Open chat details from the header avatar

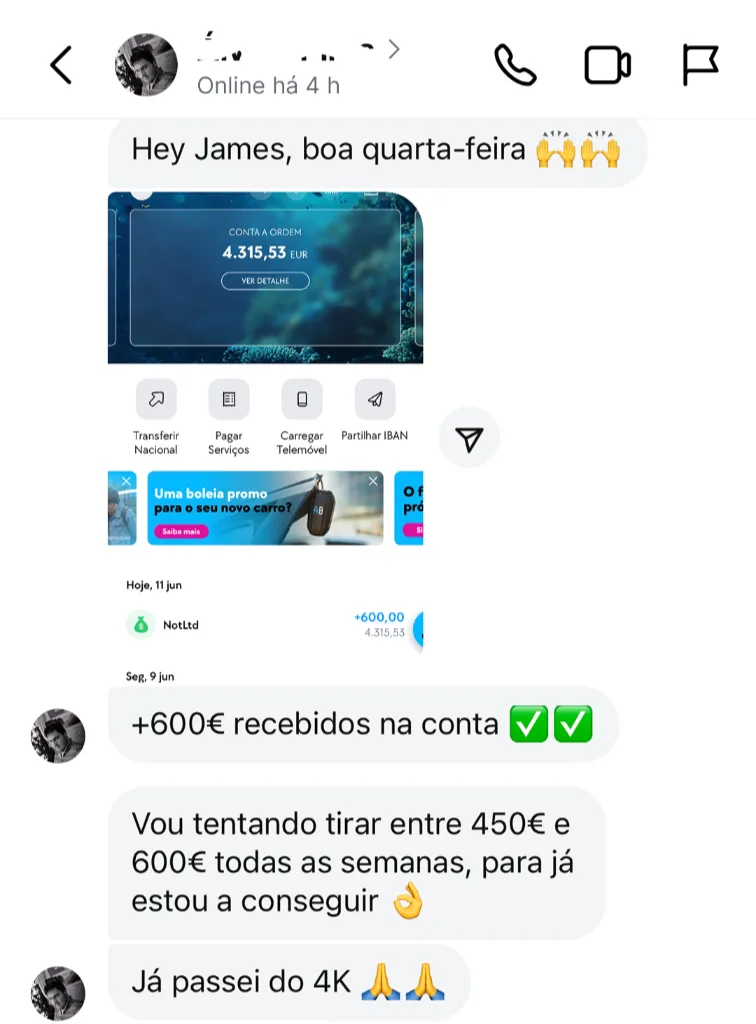[x=147, y=66]
